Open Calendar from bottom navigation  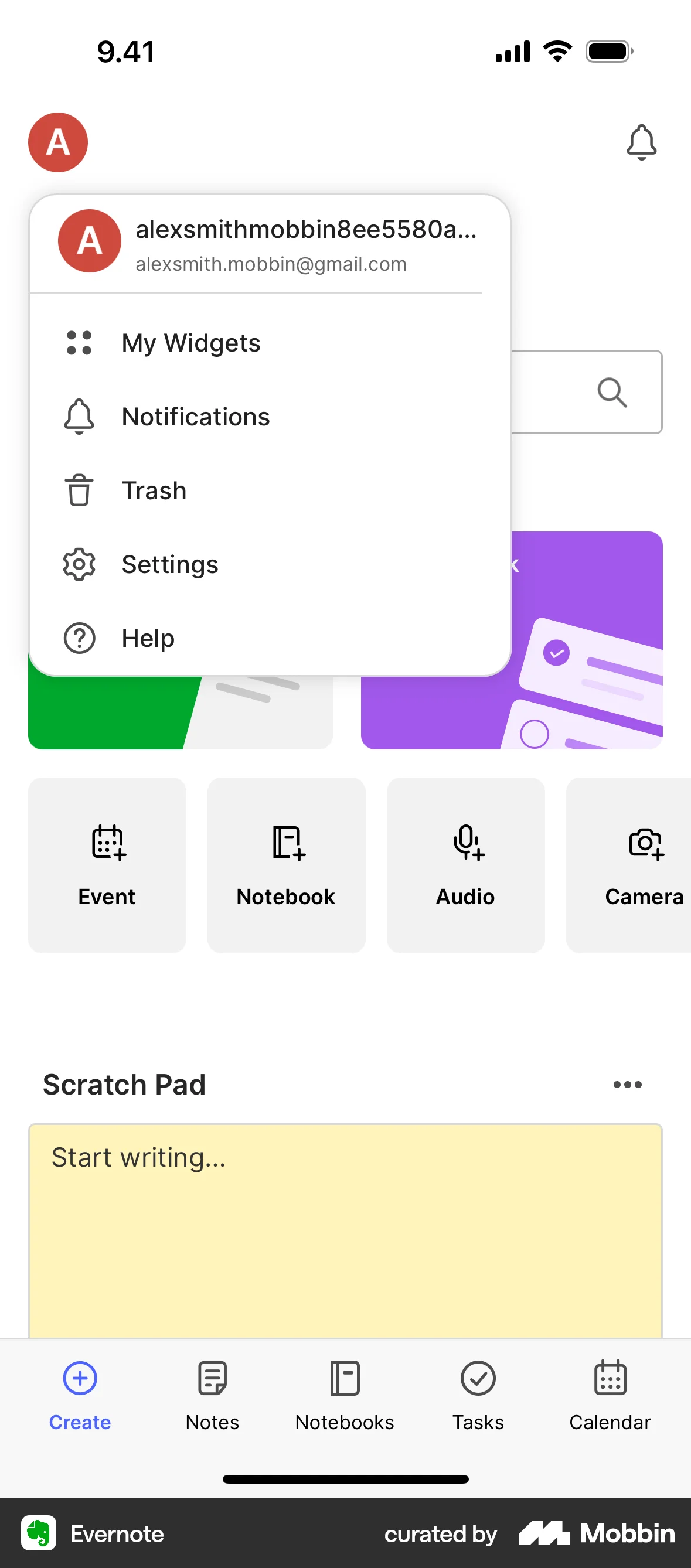pos(610,1394)
